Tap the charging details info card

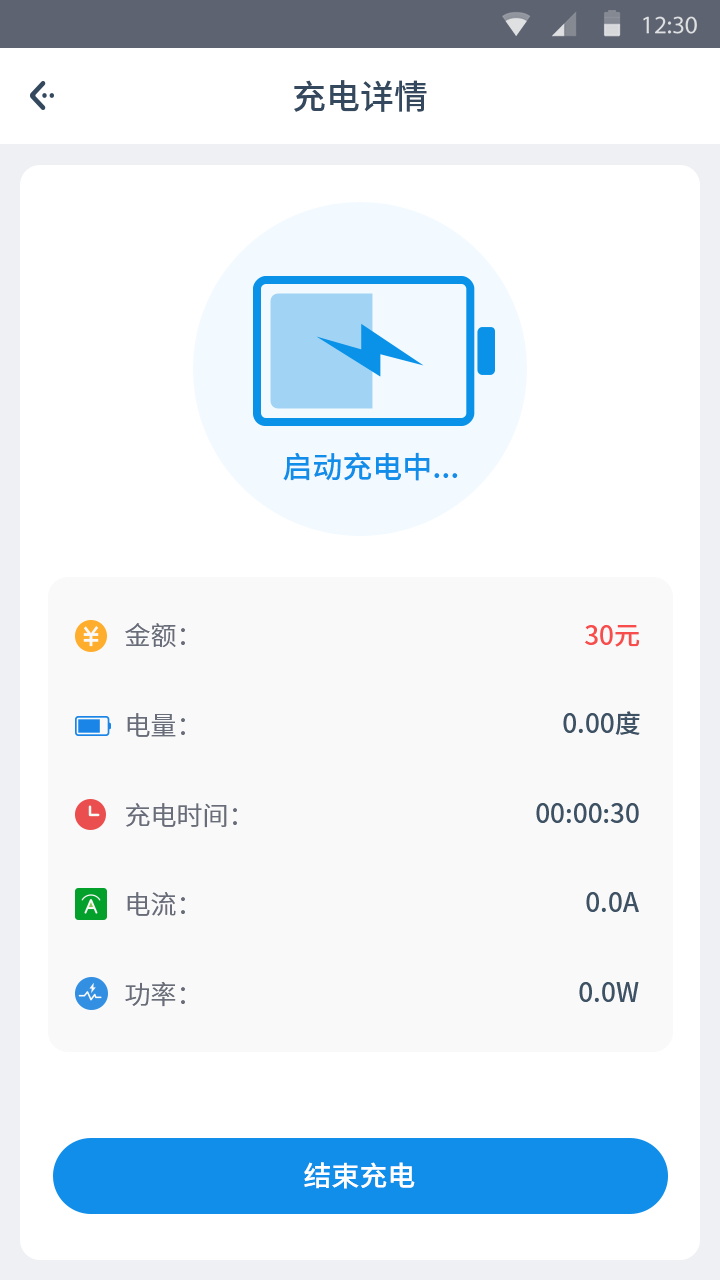(360, 813)
